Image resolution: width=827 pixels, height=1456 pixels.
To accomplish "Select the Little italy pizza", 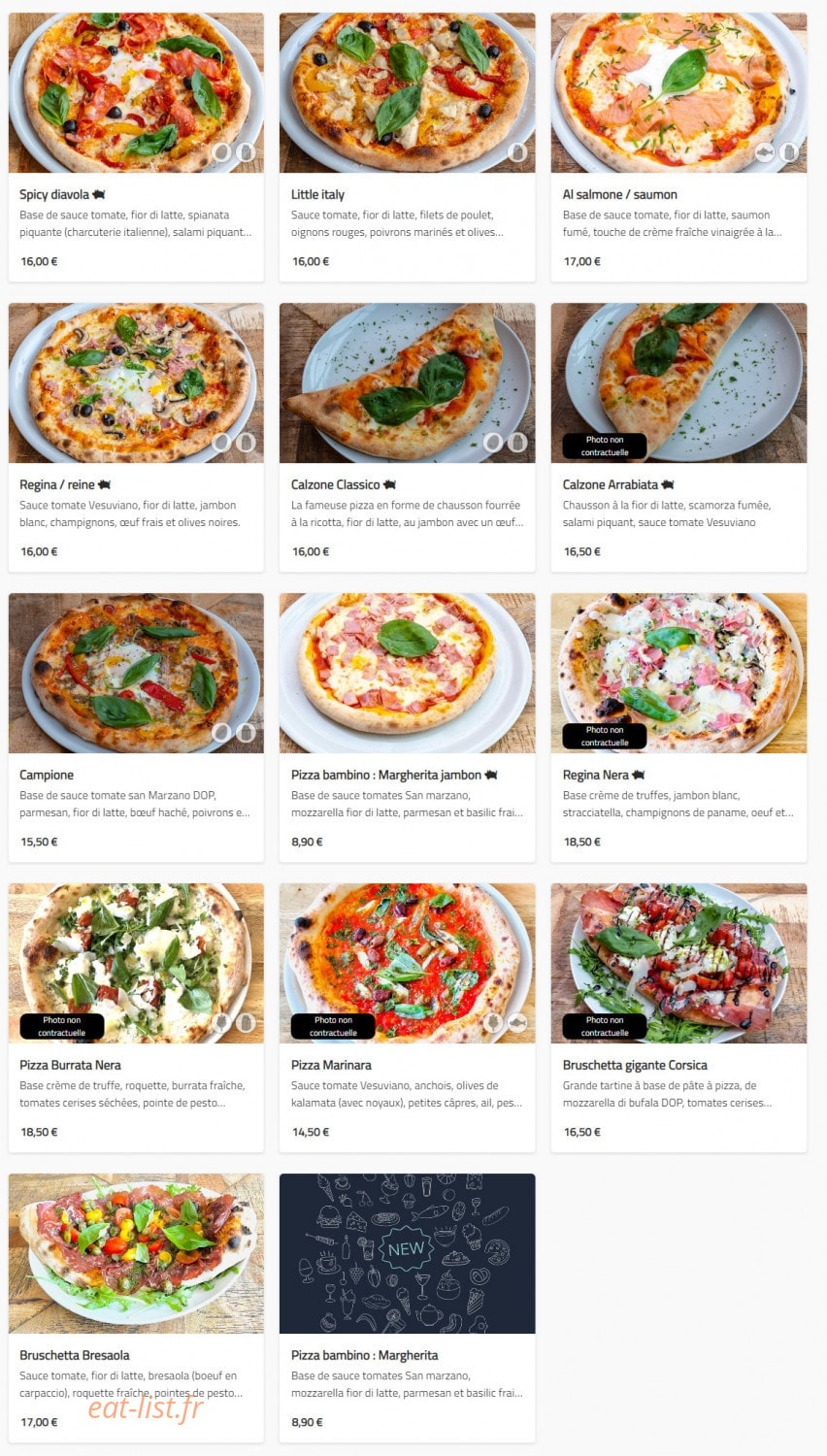I will pyautogui.click(x=407, y=147).
